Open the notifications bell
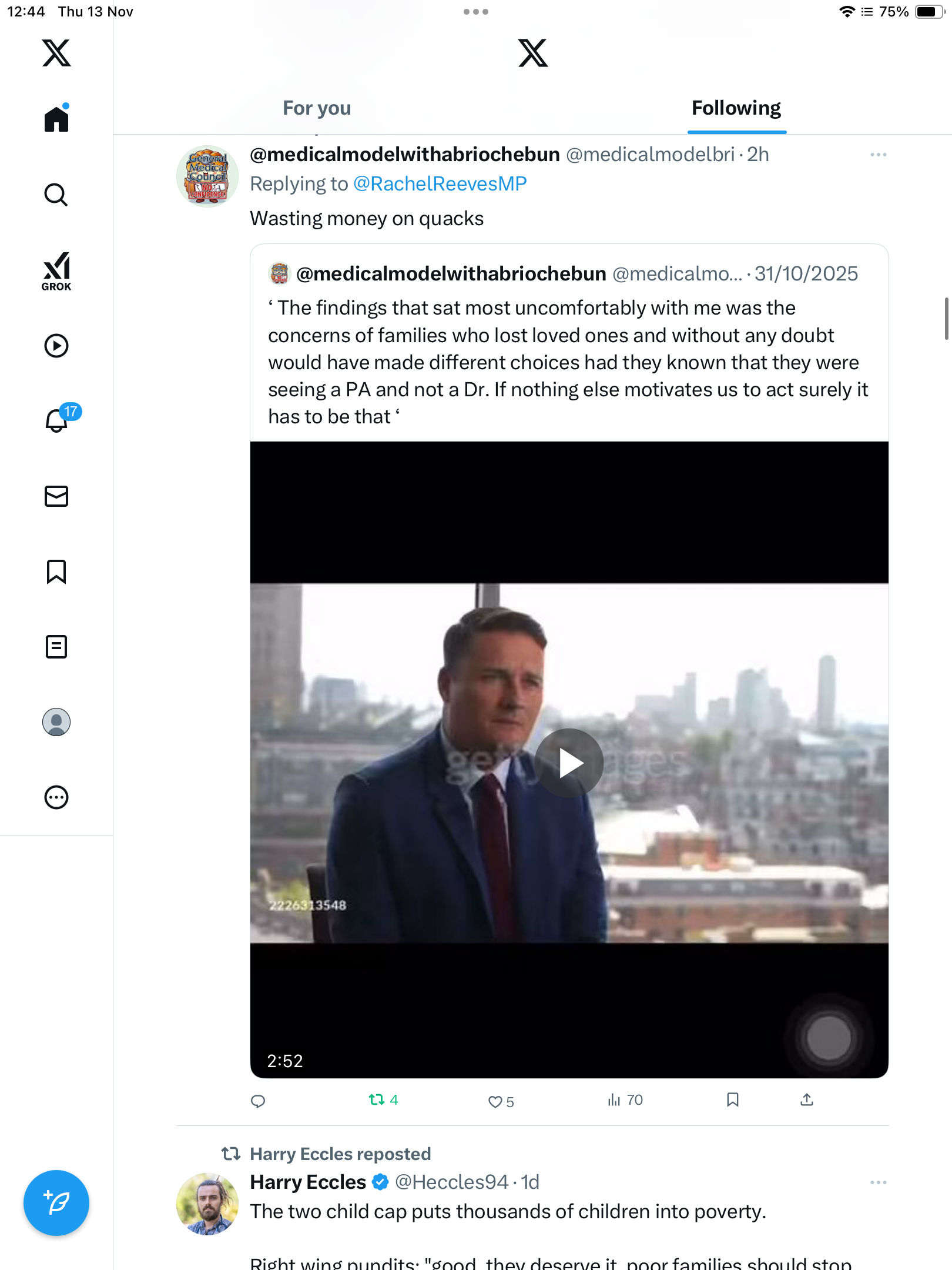 pyautogui.click(x=57, y=420)
